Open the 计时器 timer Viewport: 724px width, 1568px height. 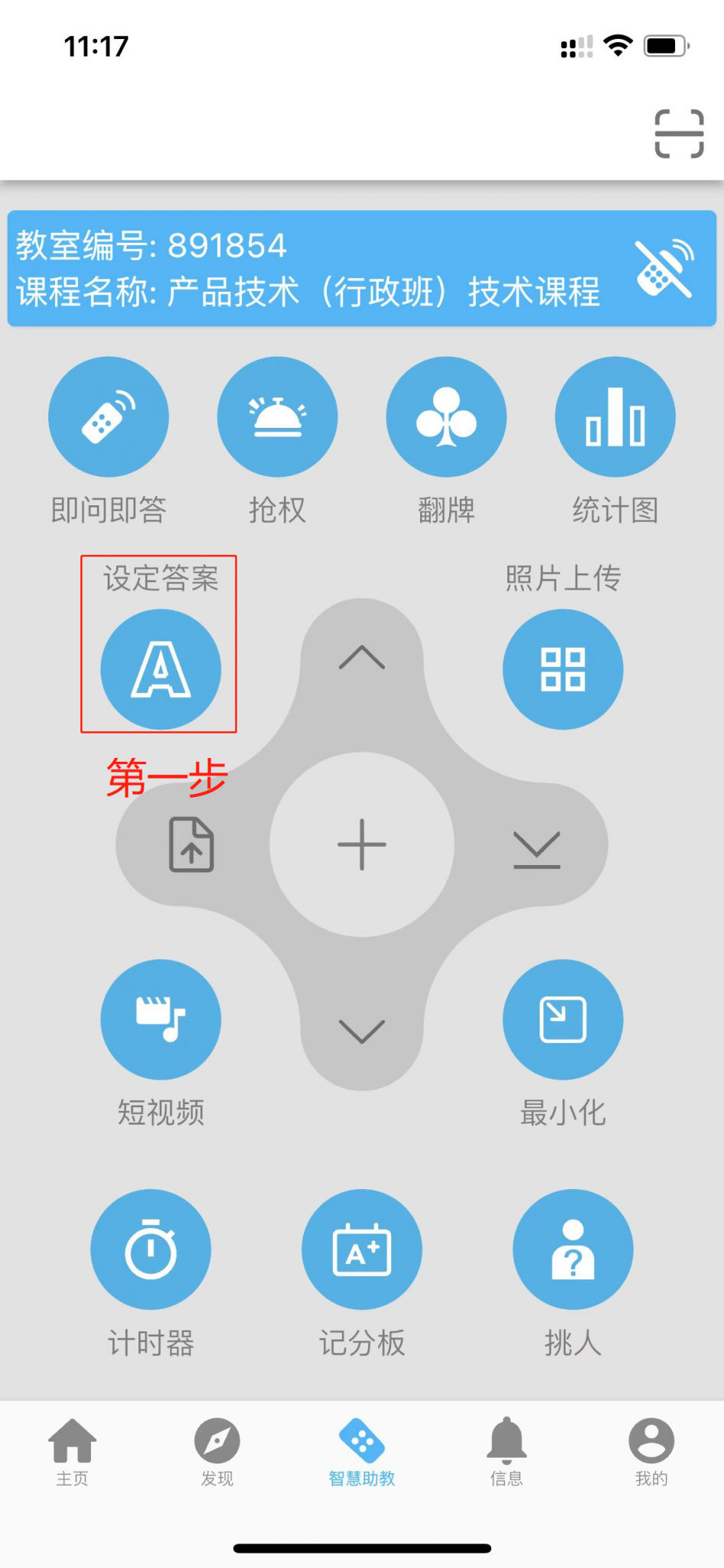tap(151, 1249)
